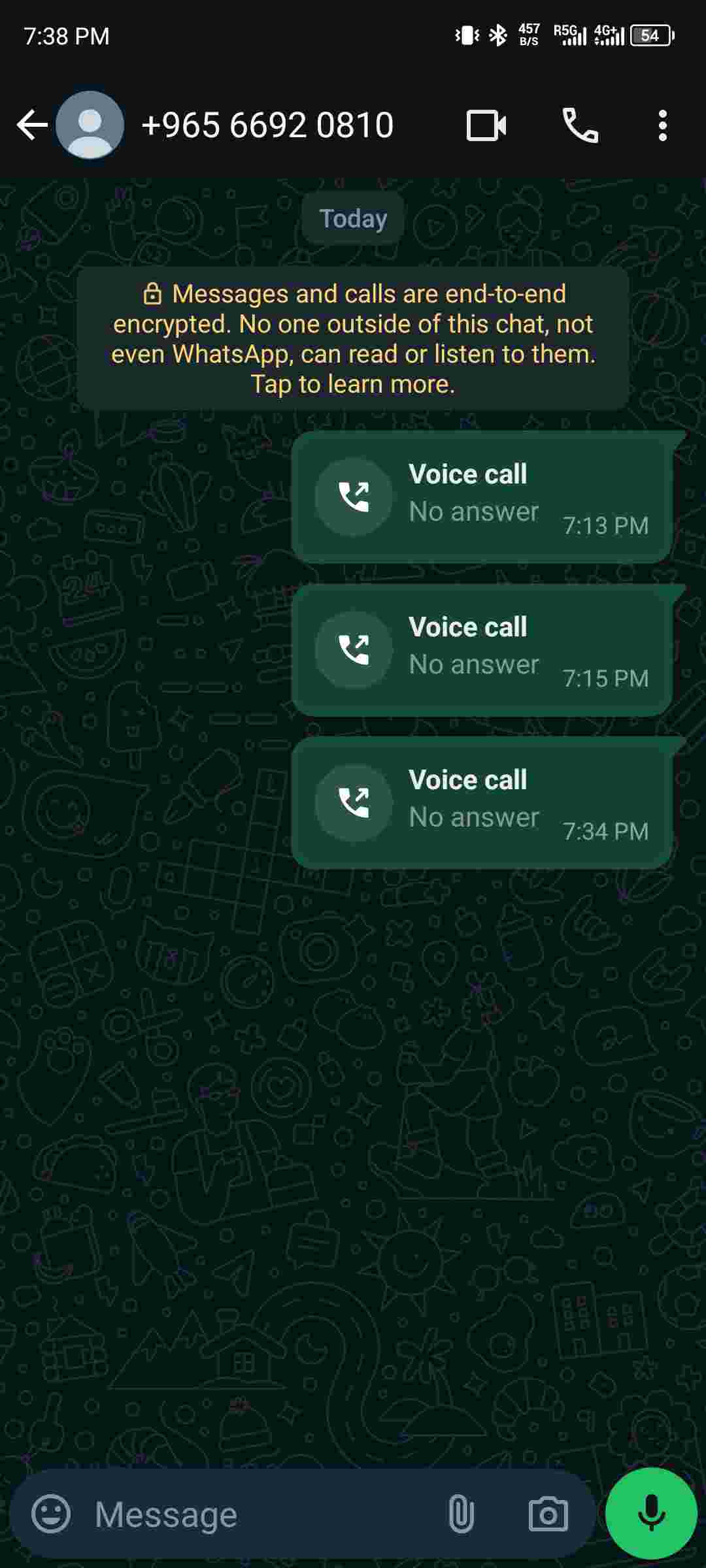
Task: Start a voice call from the header
Action: (580, 125)
